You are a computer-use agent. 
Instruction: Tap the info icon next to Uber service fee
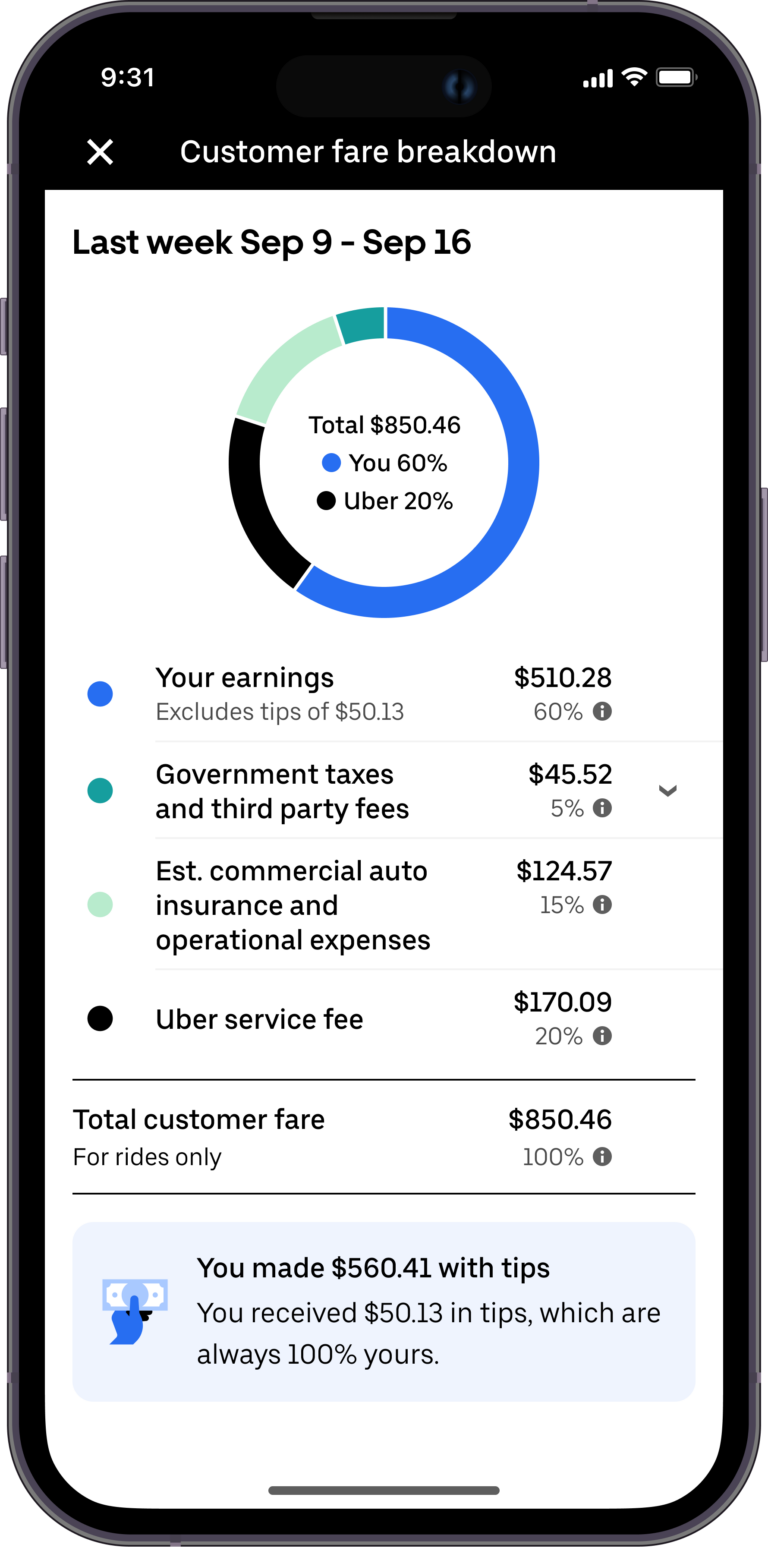coord(603,1037)
